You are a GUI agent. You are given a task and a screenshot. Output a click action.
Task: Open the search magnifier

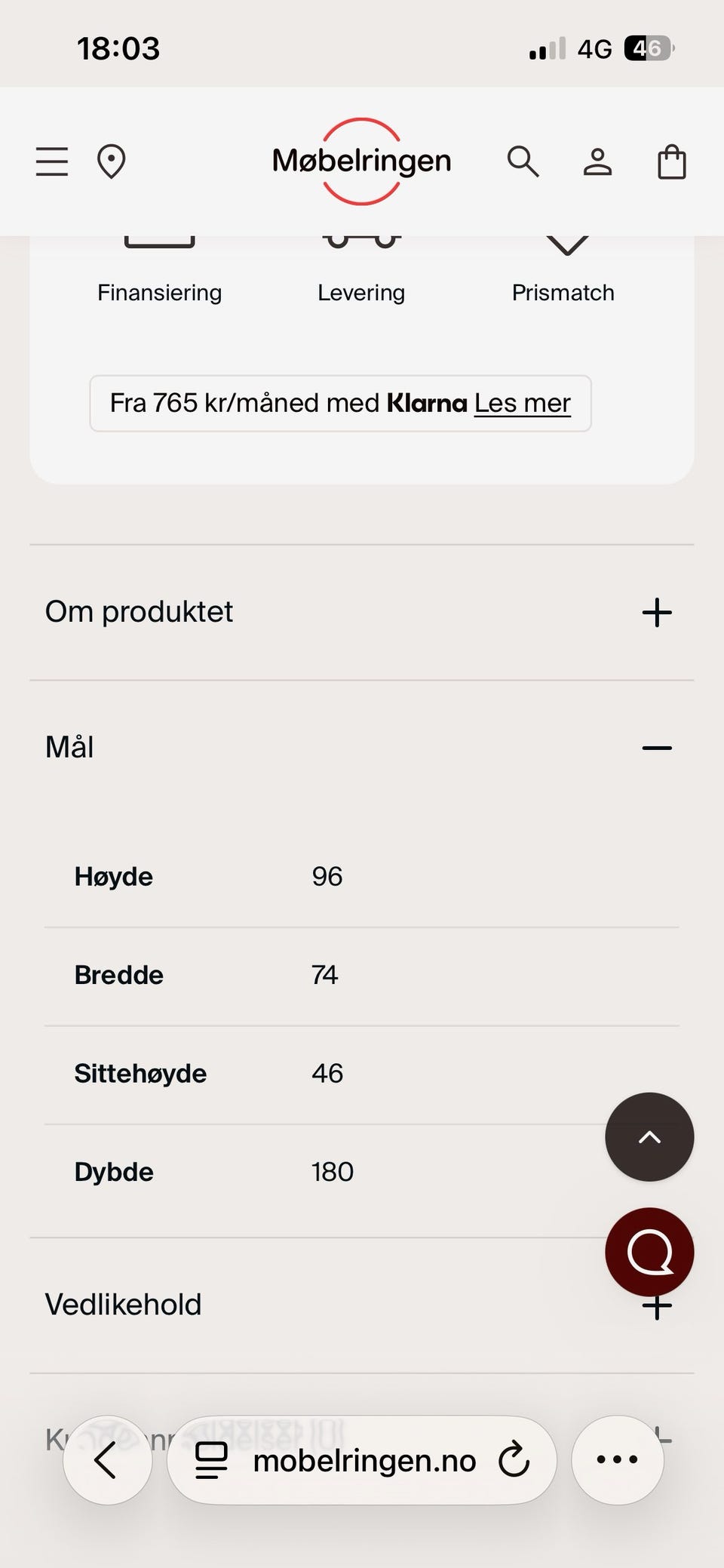(523, 161)
